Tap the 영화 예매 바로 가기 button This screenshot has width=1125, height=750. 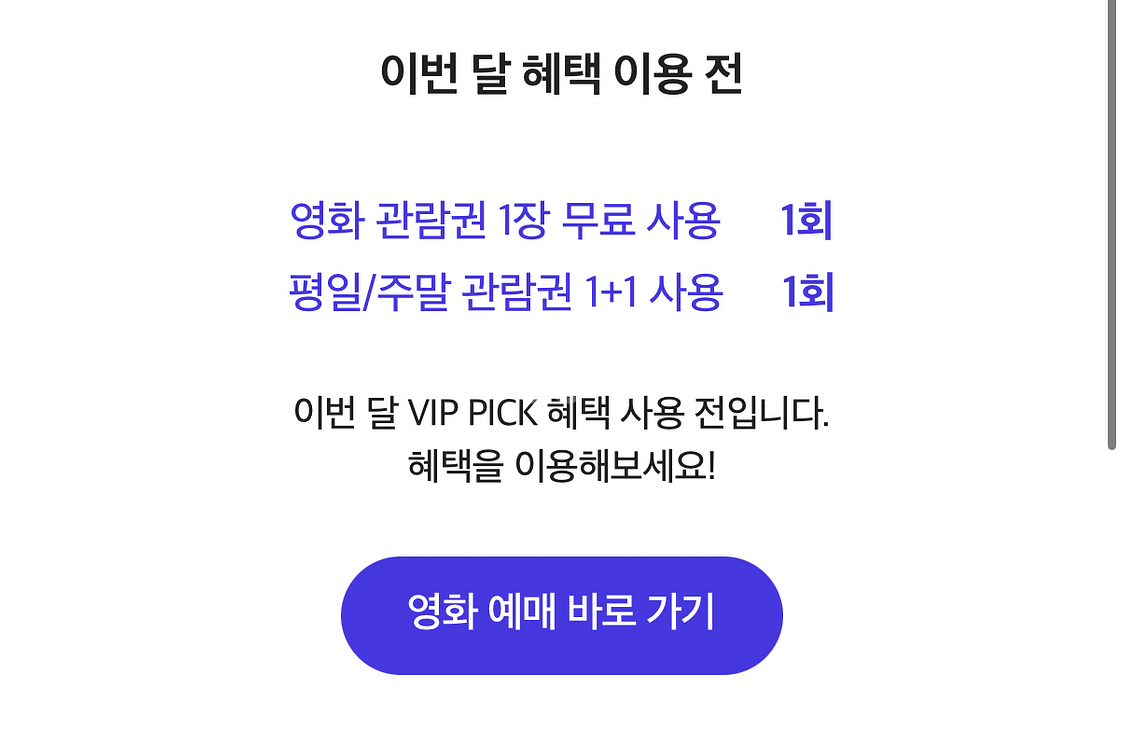pyautogui.click(x=561, y=615)
